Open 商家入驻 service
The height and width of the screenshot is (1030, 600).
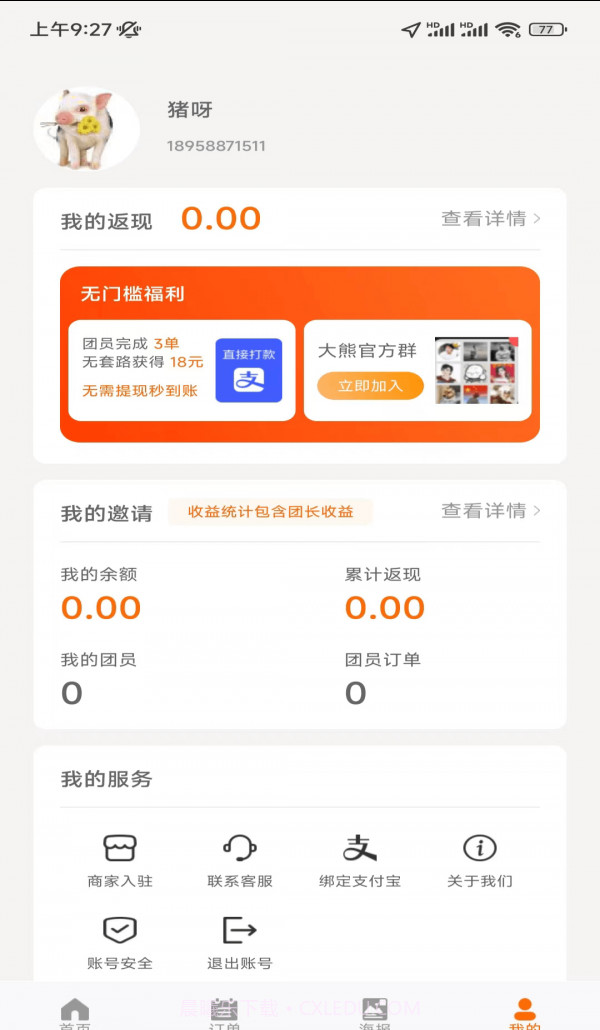pos(120,860)
